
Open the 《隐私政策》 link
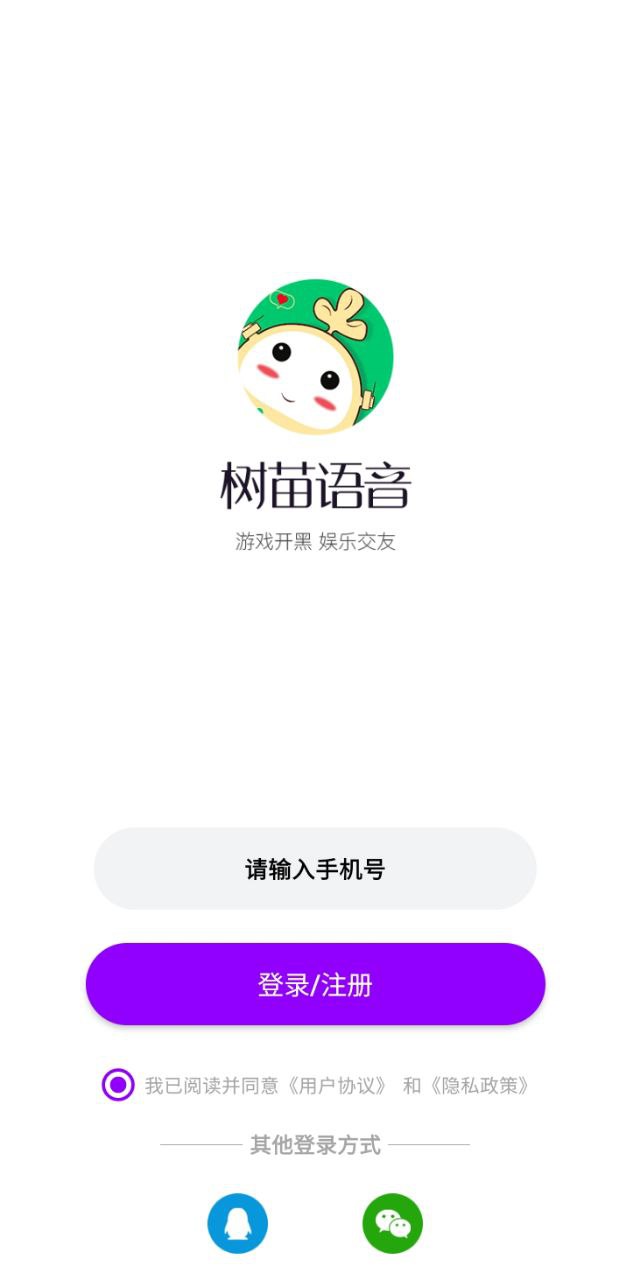point(480,1086)
